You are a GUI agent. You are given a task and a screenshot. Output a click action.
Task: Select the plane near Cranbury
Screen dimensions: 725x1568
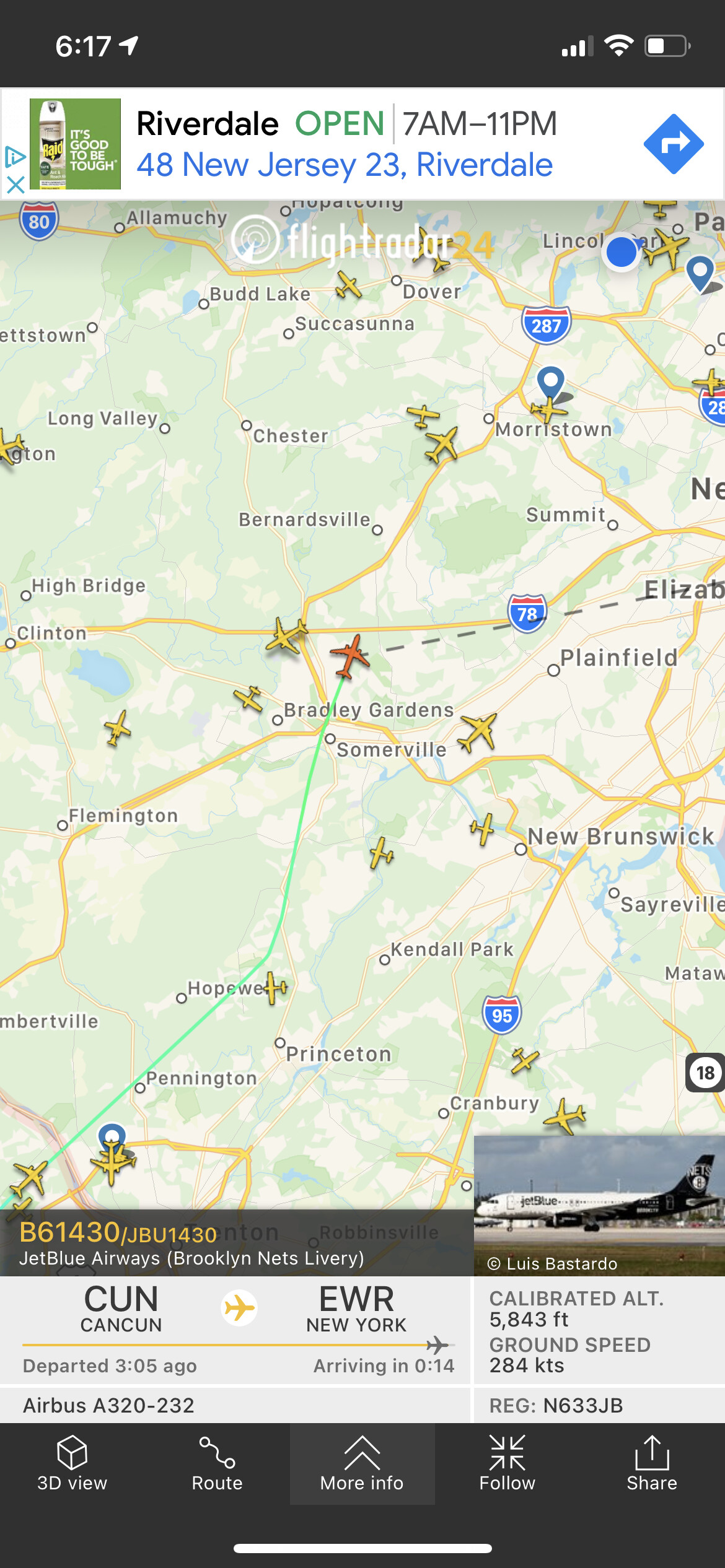click(565, 1115)
